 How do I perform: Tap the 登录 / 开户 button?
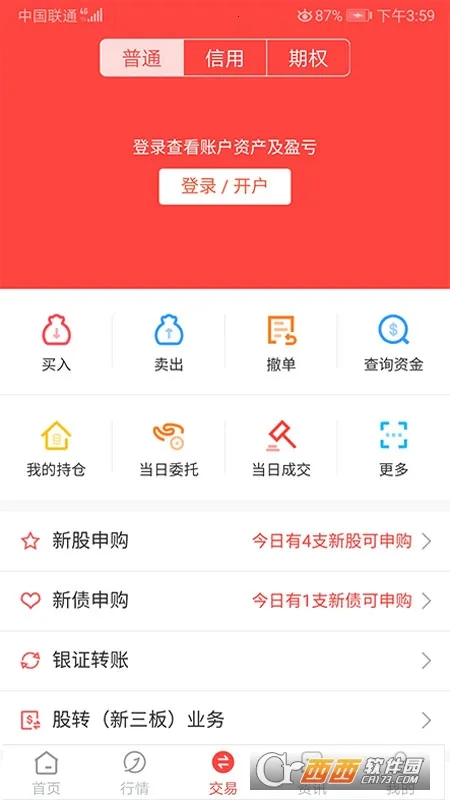[x=225, y=187]
